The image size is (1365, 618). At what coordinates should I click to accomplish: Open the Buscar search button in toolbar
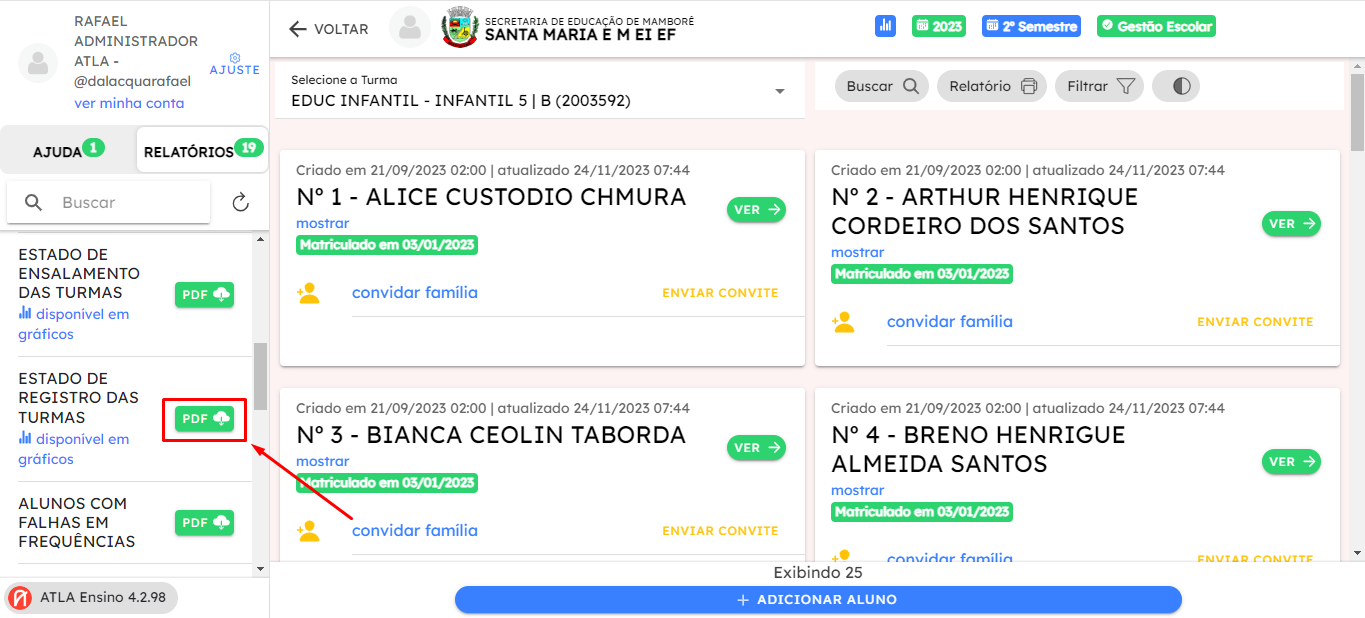coord(882,86)
